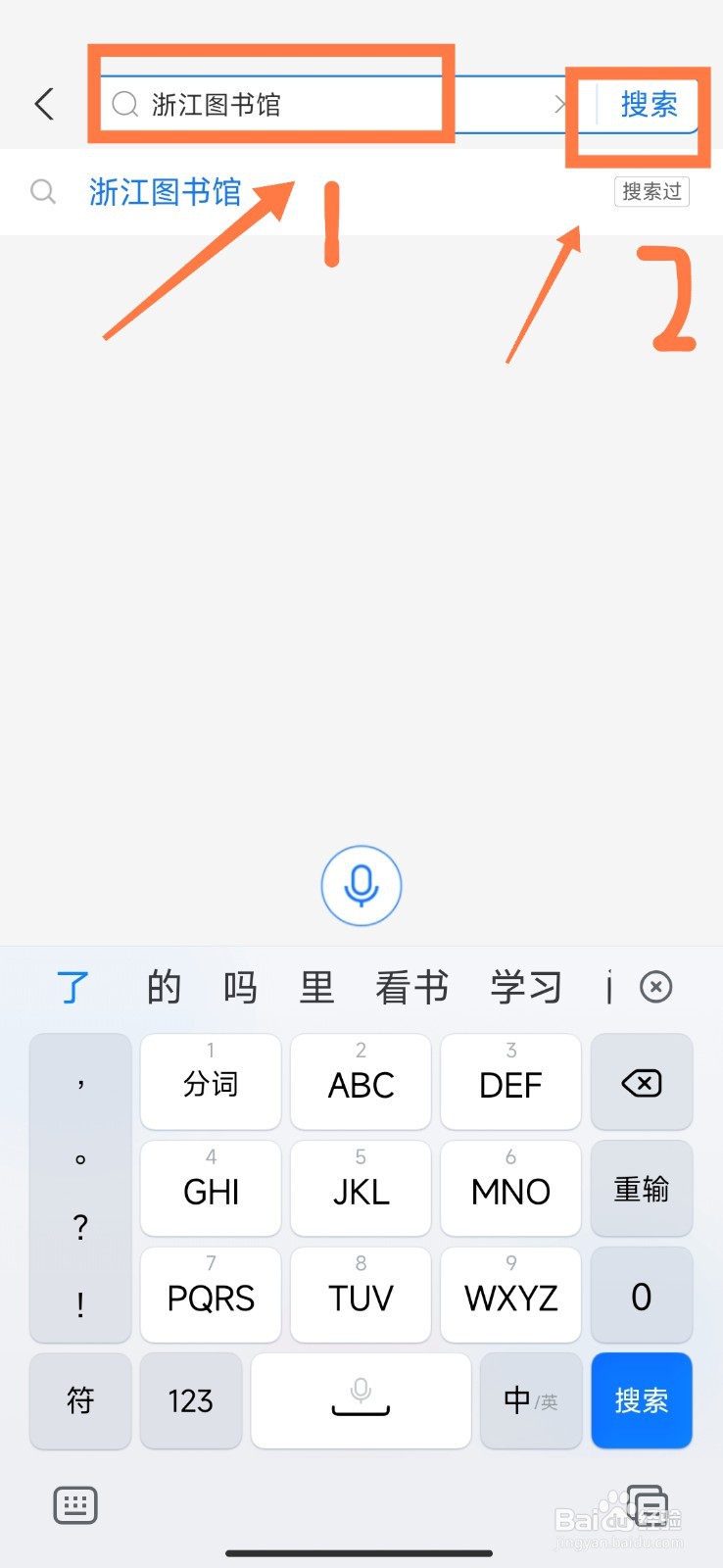Select the candidate word 学习
Screen dimensions: 723x1568
[x=525, y=987]
